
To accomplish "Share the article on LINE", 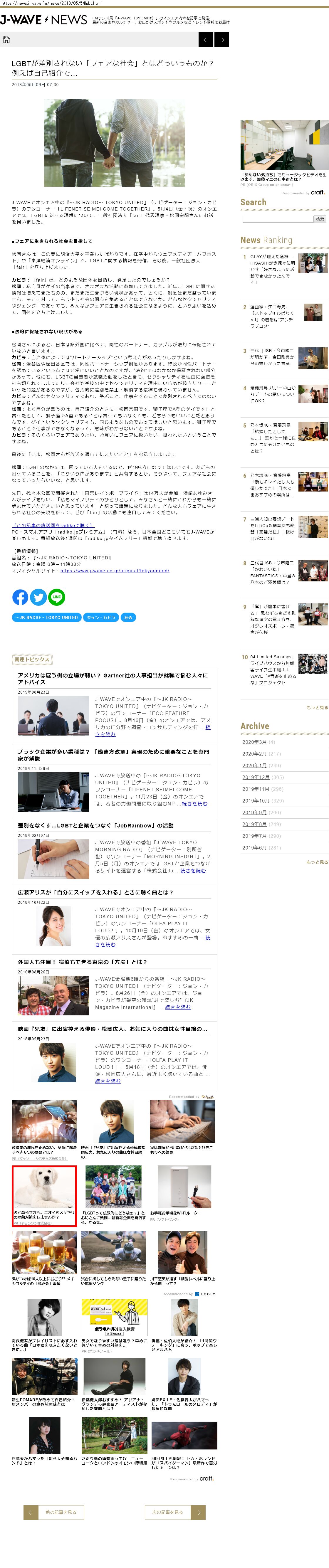I will click(x=57, y=597).
